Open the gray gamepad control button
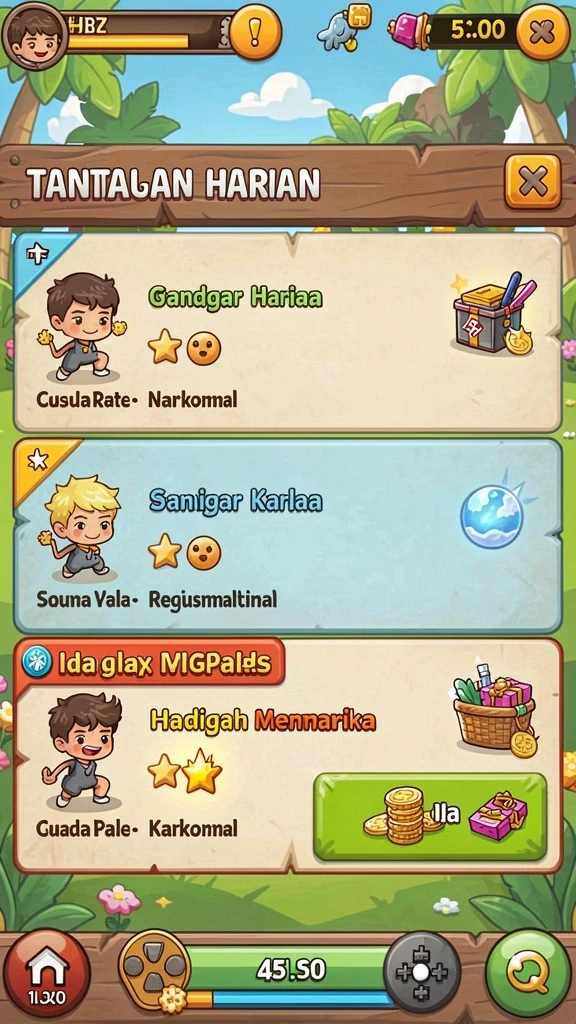Viewport: 576px width, 1024px height. 422,972
